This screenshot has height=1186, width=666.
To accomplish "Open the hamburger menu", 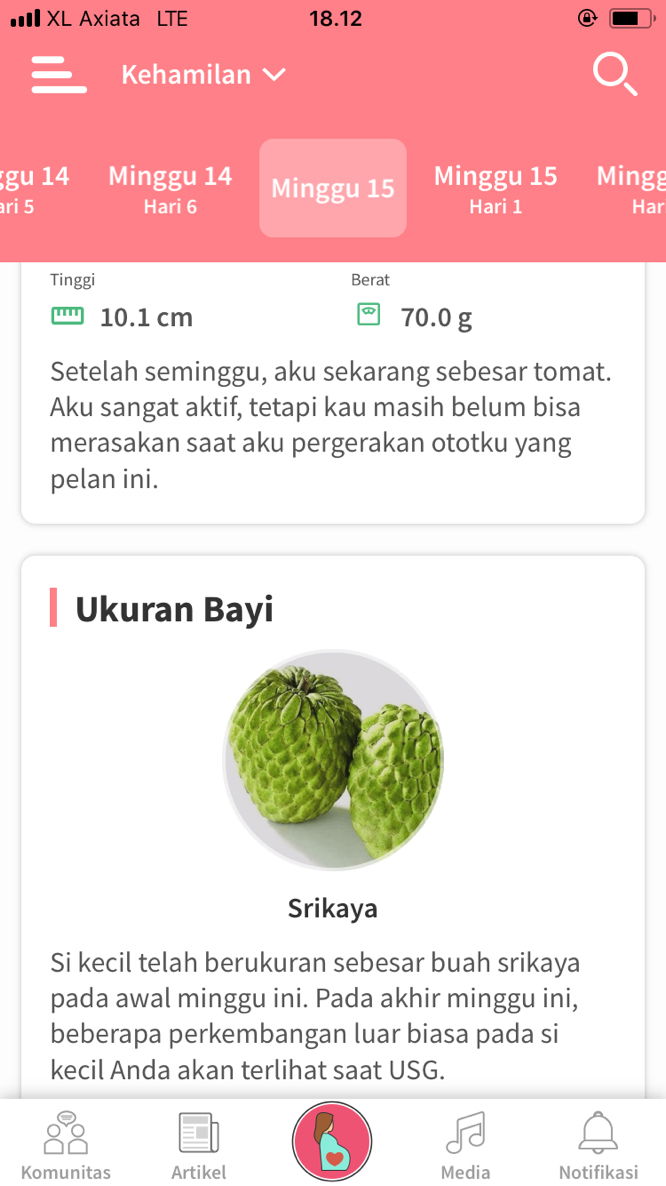I will point(58,75).
